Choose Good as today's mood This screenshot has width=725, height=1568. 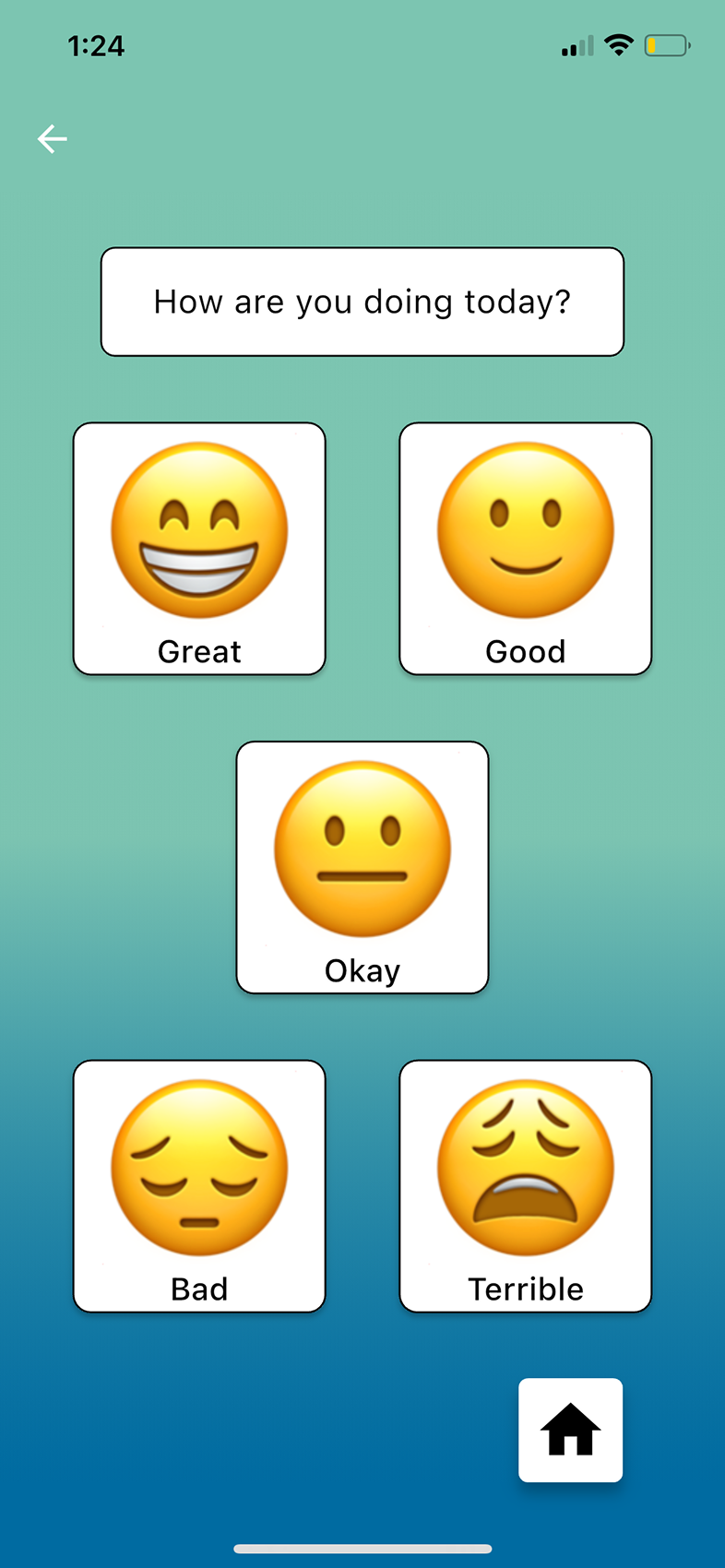[526, 549]
